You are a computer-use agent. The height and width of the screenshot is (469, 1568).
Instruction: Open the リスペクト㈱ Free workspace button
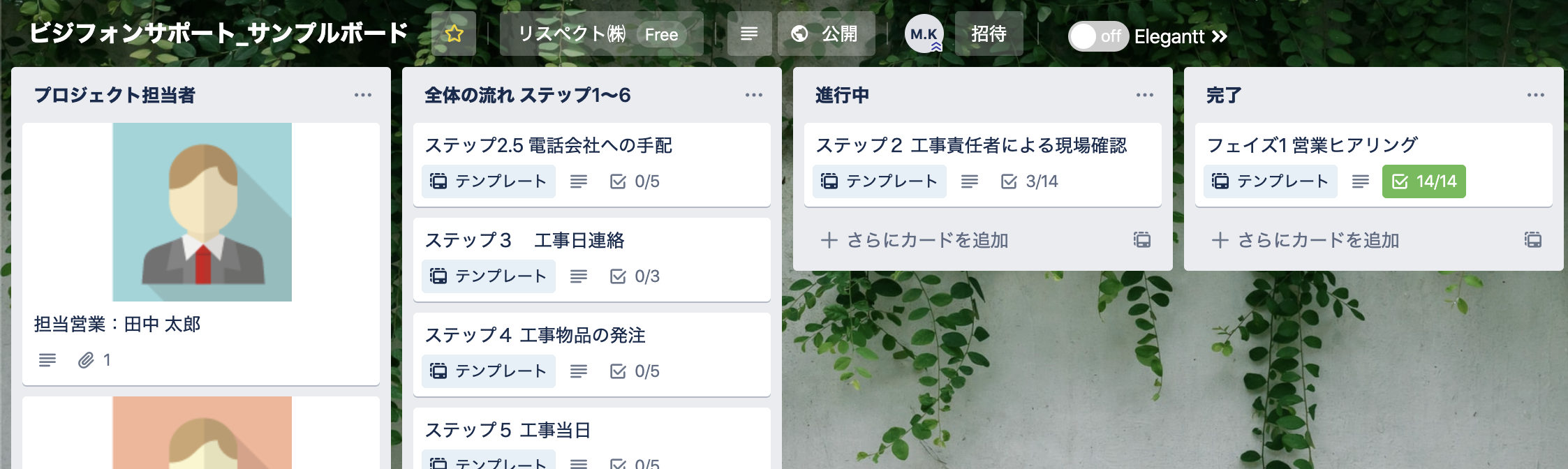600,33
